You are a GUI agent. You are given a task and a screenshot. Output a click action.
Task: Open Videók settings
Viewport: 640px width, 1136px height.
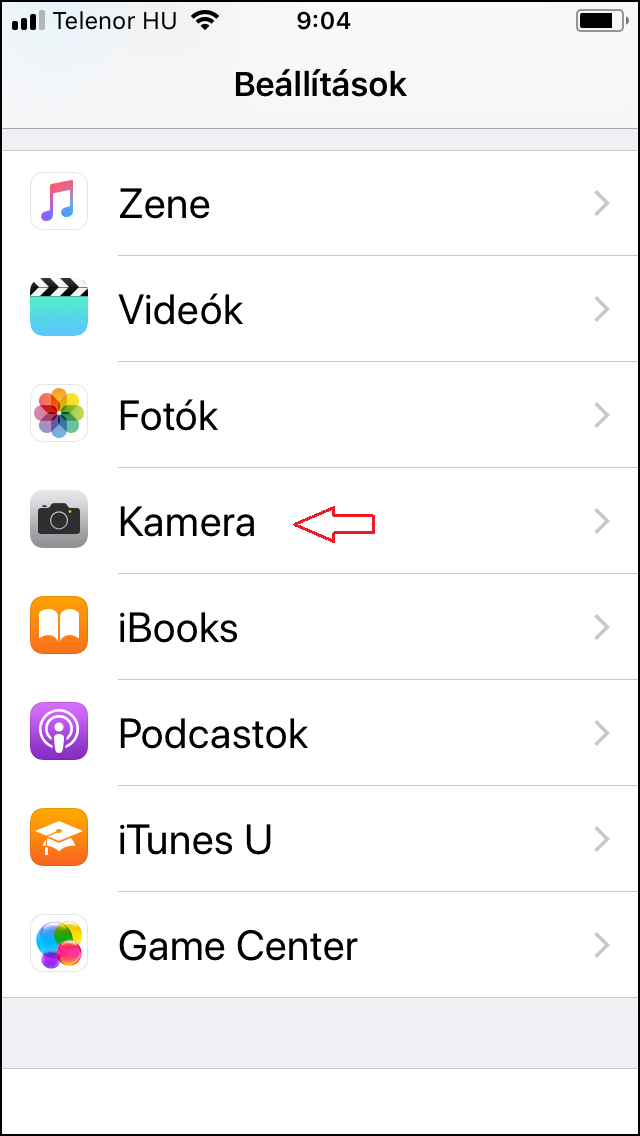320,310
